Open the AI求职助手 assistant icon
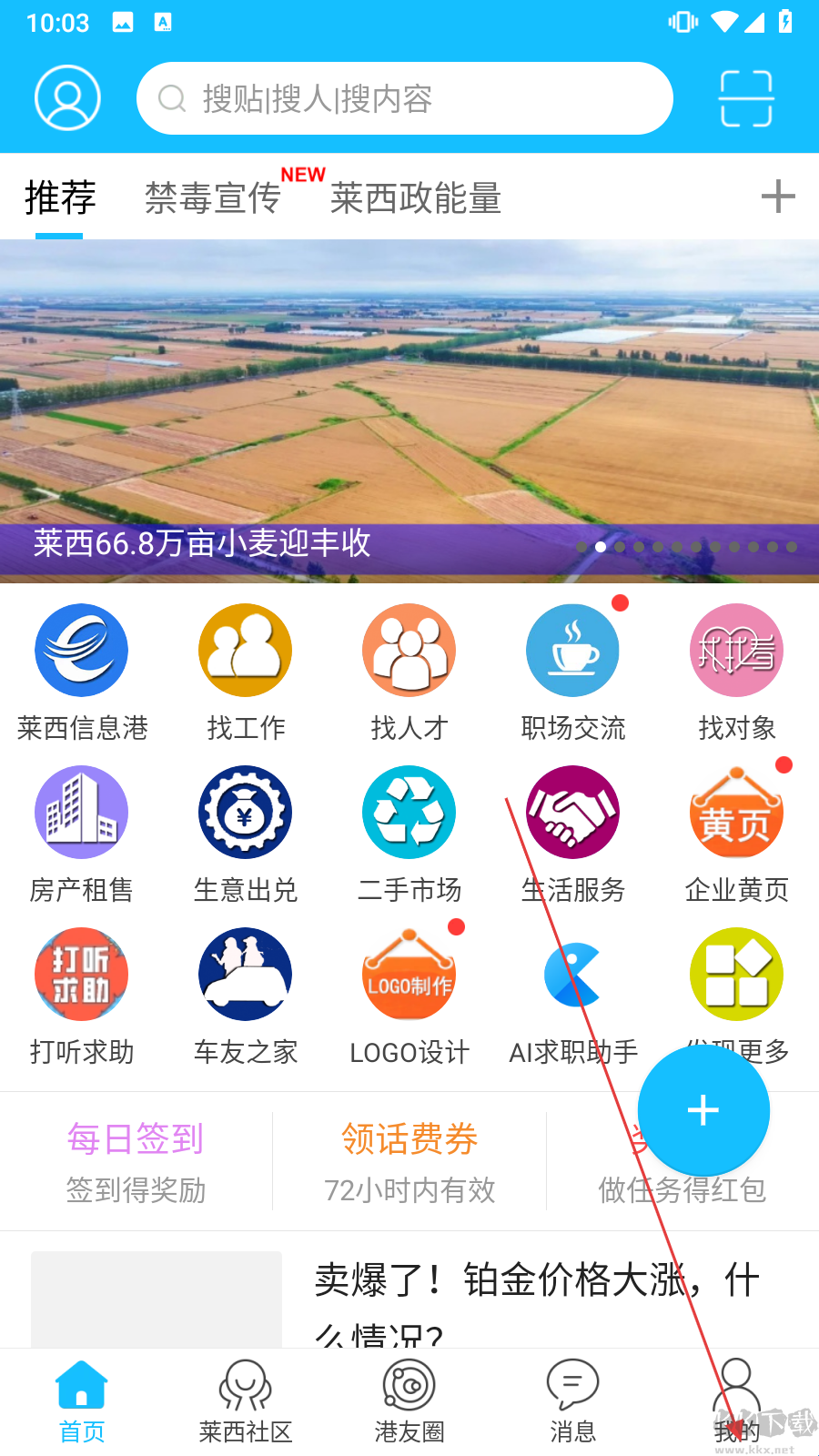This screenshot has width=819, height=1456. (x=572, y=974)
